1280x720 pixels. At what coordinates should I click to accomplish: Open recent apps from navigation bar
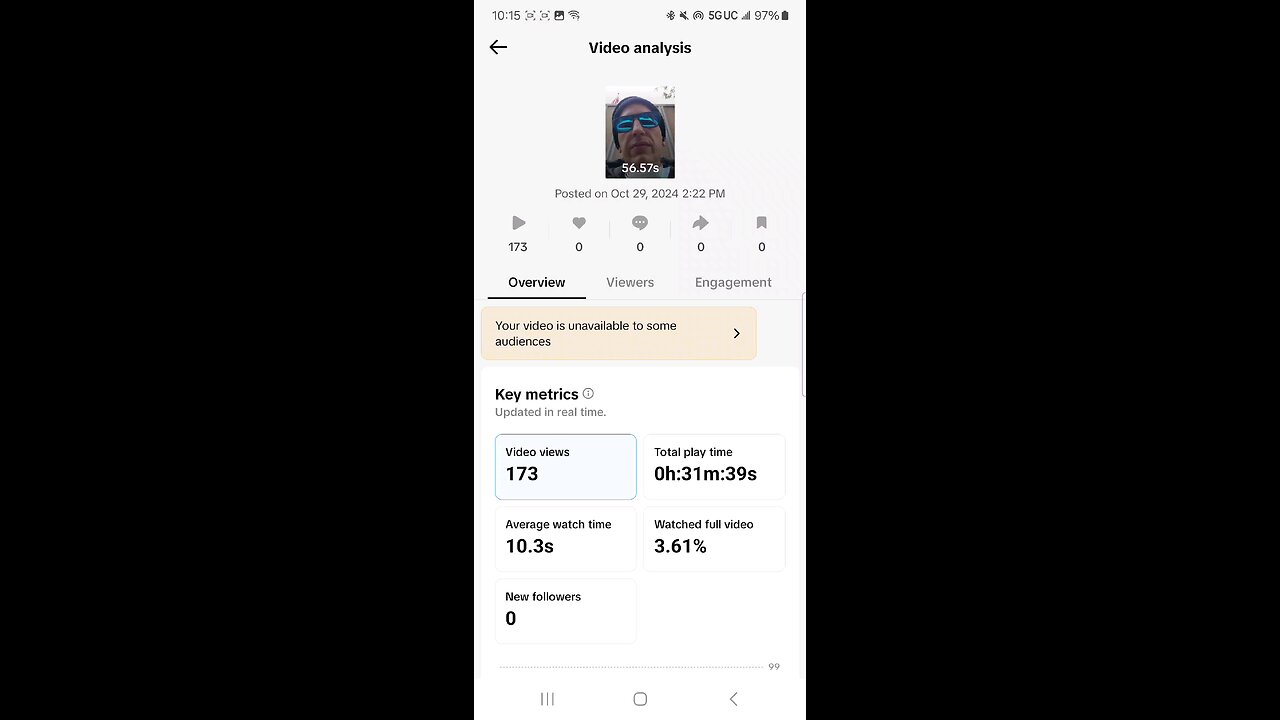tap(547, 699)
